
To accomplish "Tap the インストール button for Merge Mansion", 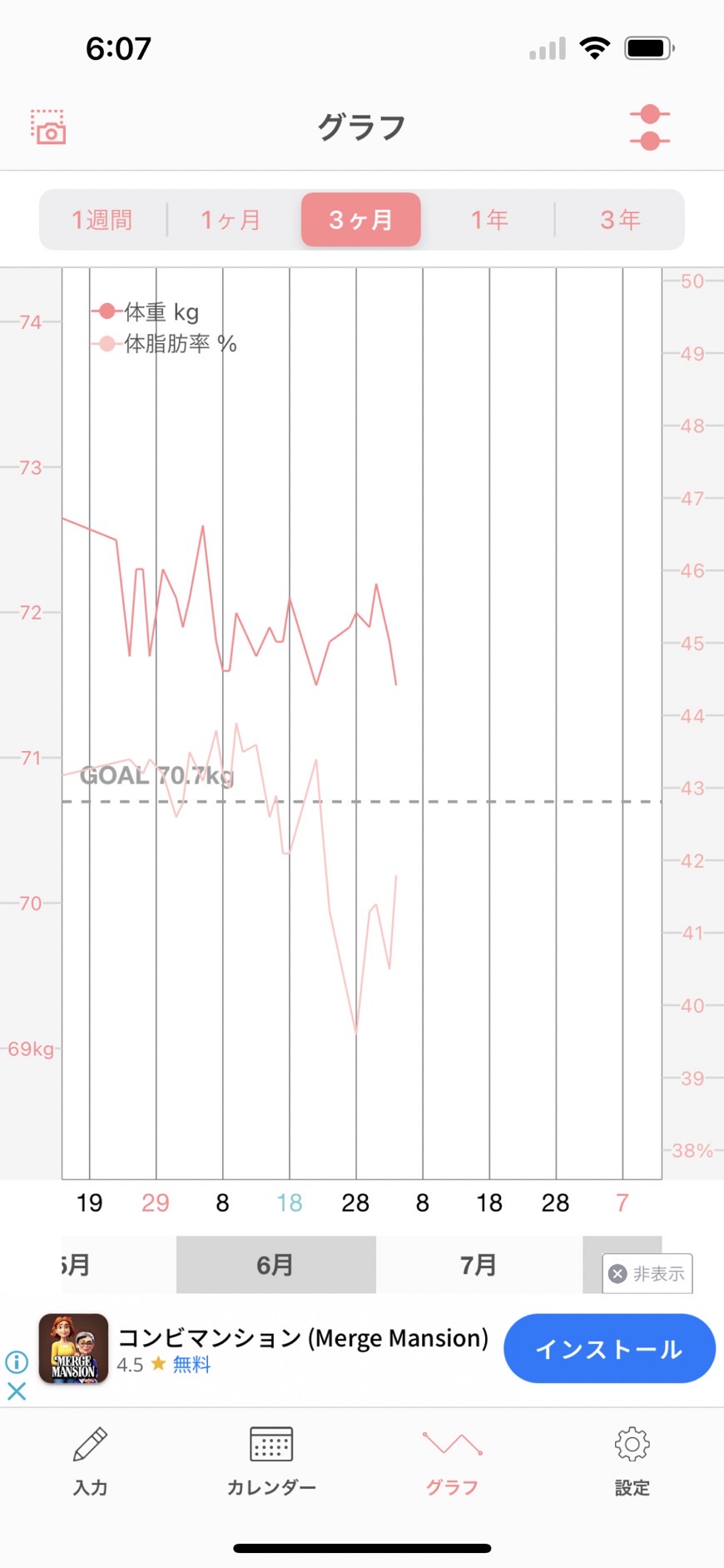I will 609,1349.
